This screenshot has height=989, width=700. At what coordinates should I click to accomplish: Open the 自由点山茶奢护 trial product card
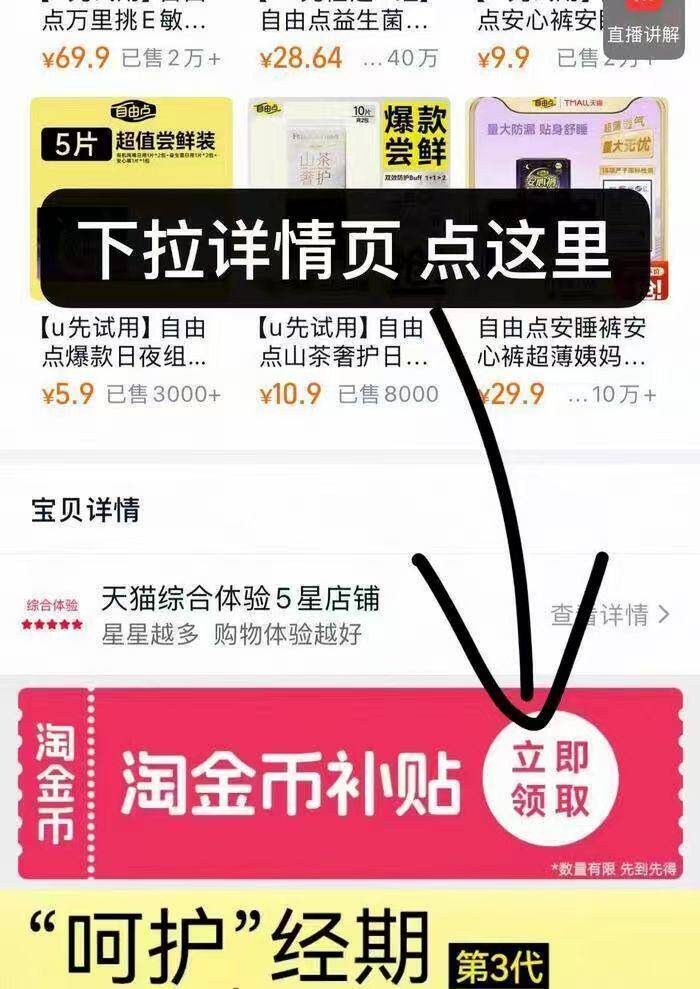point(347,342)
